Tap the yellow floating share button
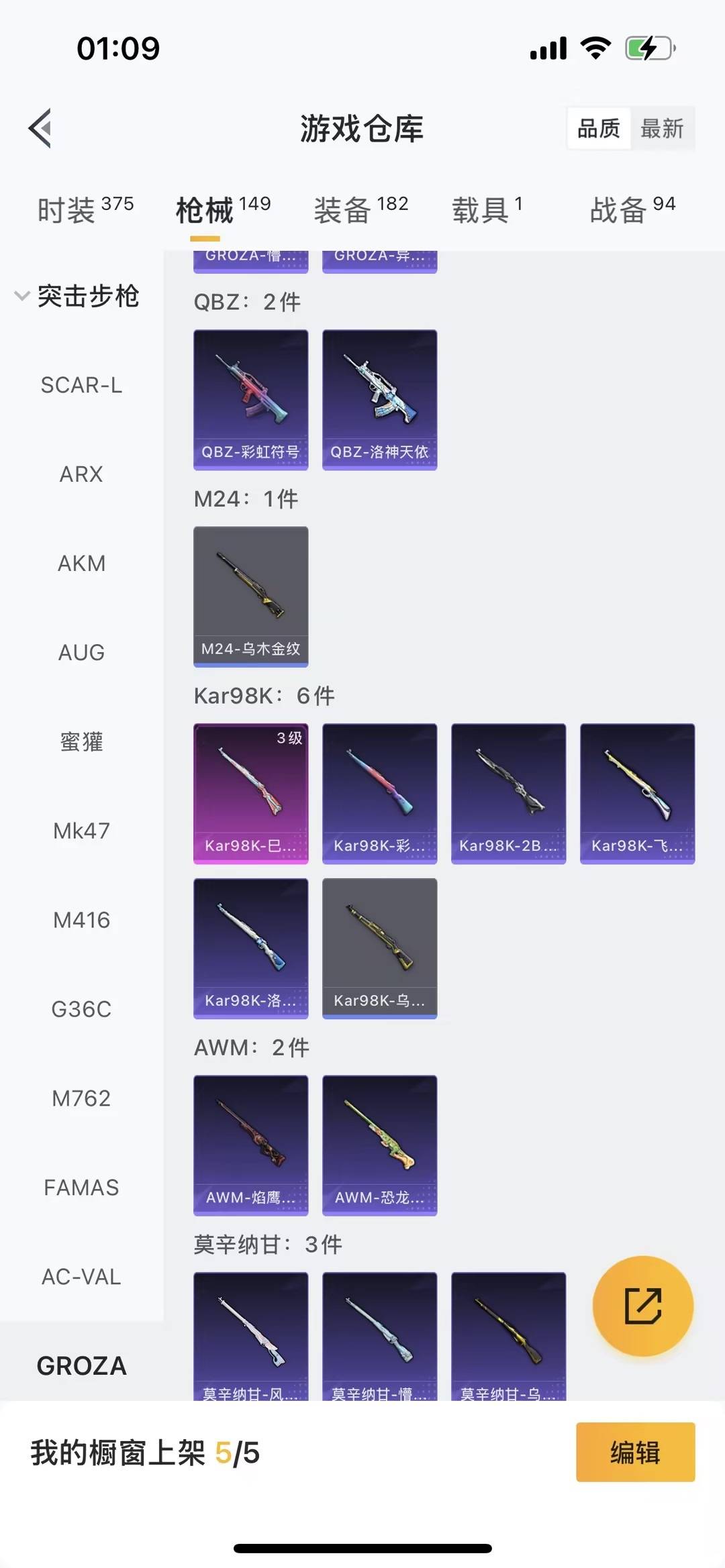 pos(642,1306)
